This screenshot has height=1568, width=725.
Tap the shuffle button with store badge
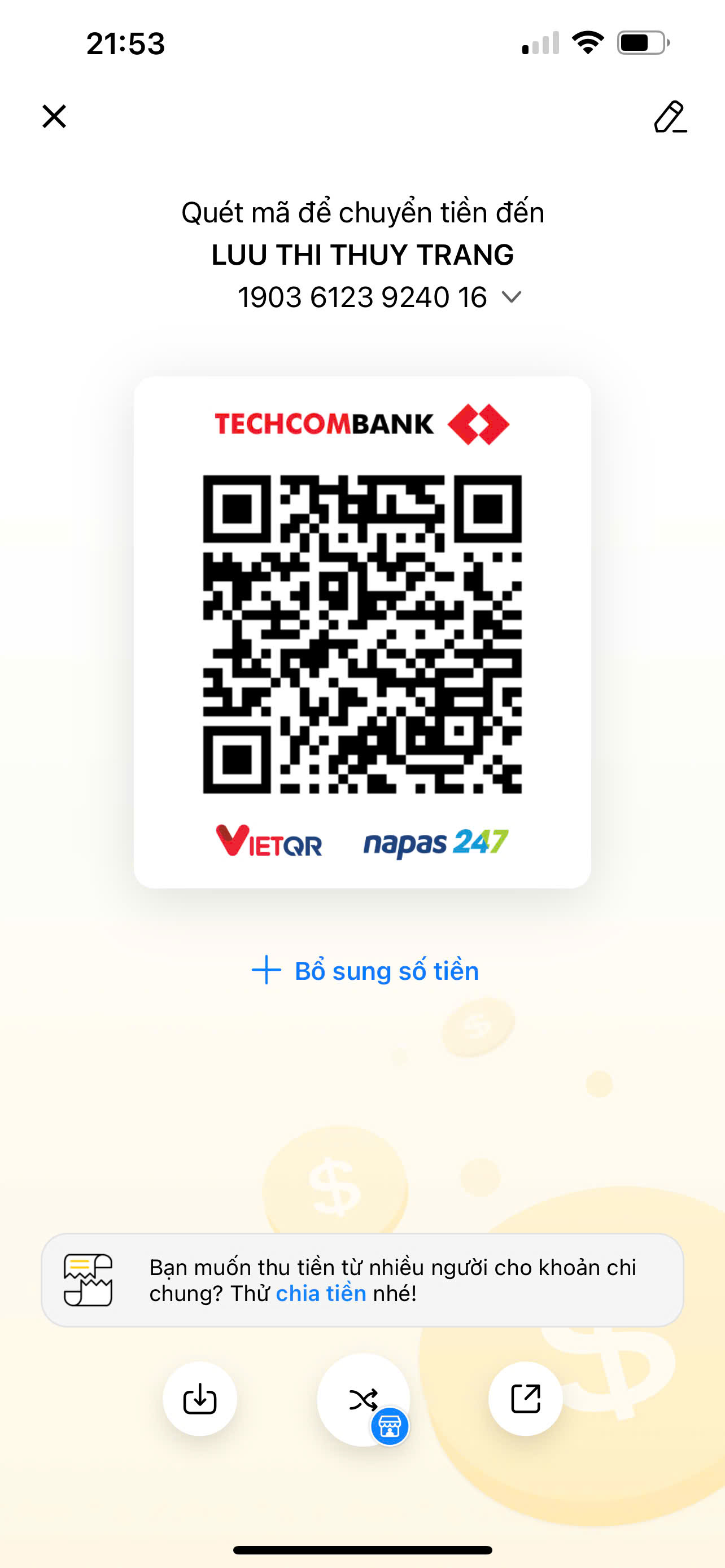pos(364,1400)
